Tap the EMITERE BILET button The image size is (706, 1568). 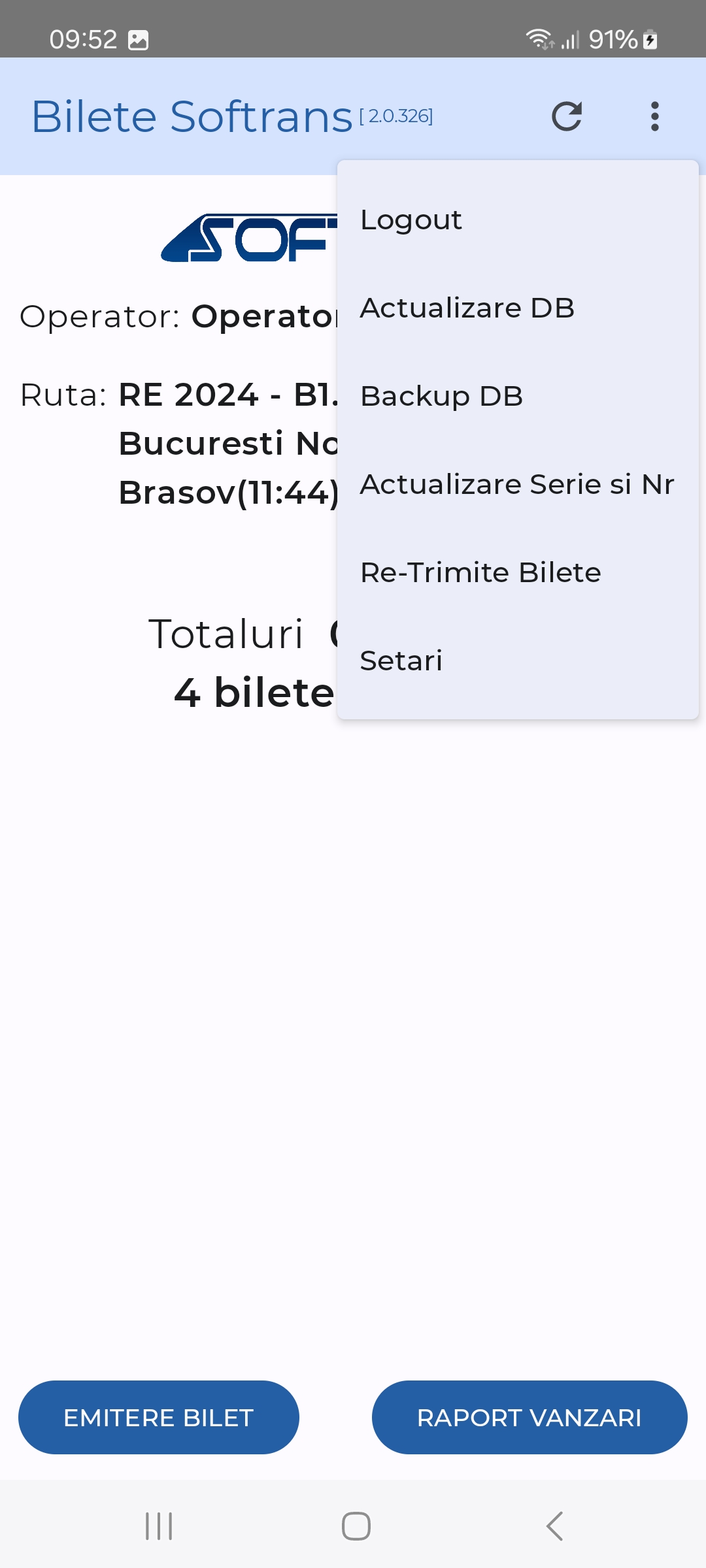click(x=159, y=1418)
